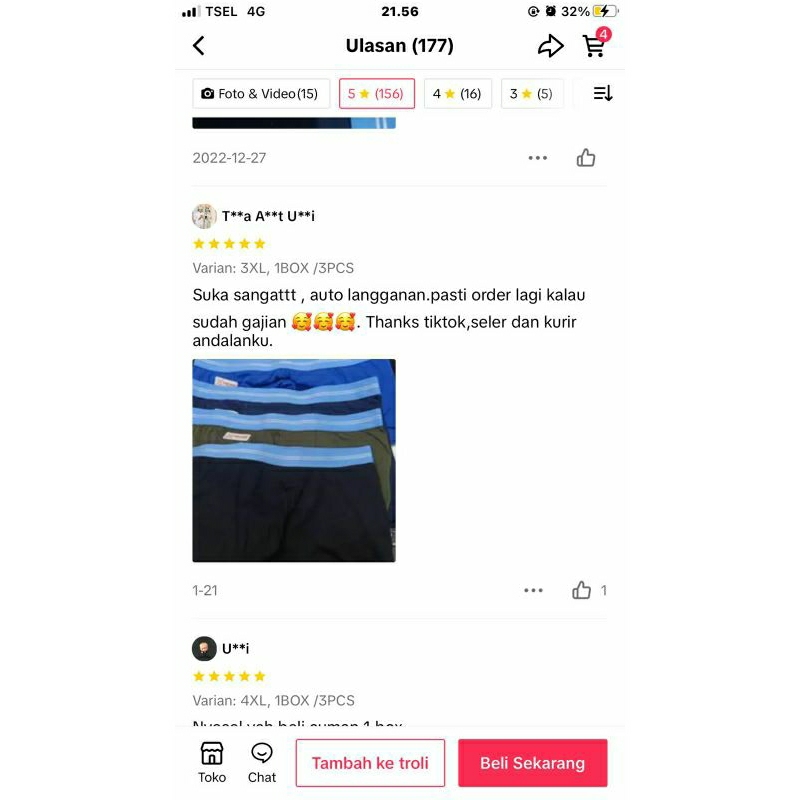Go back from the Ulasan page

click(x=199, y=45)
